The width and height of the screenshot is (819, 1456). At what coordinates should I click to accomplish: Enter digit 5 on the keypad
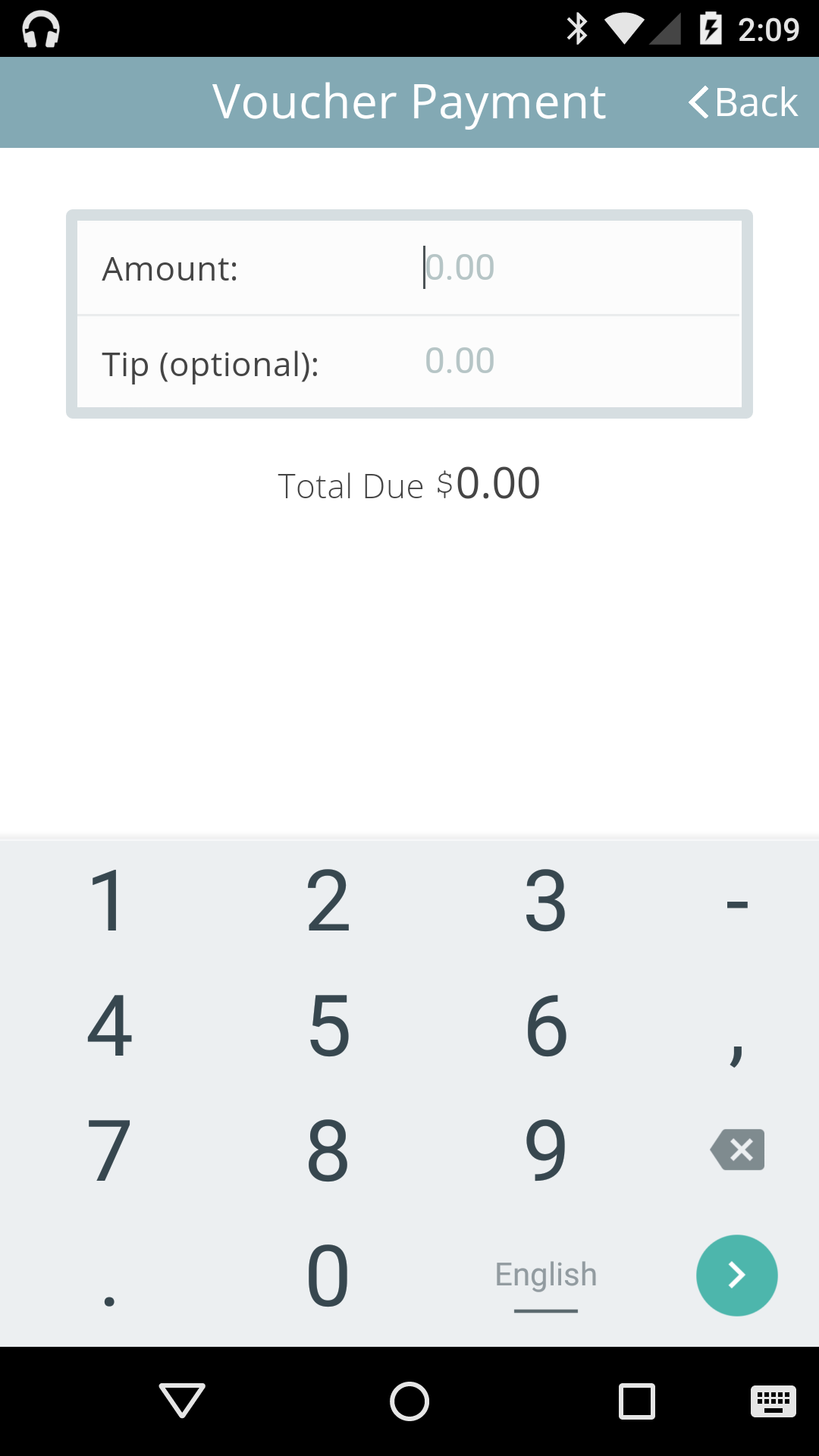328,1025
